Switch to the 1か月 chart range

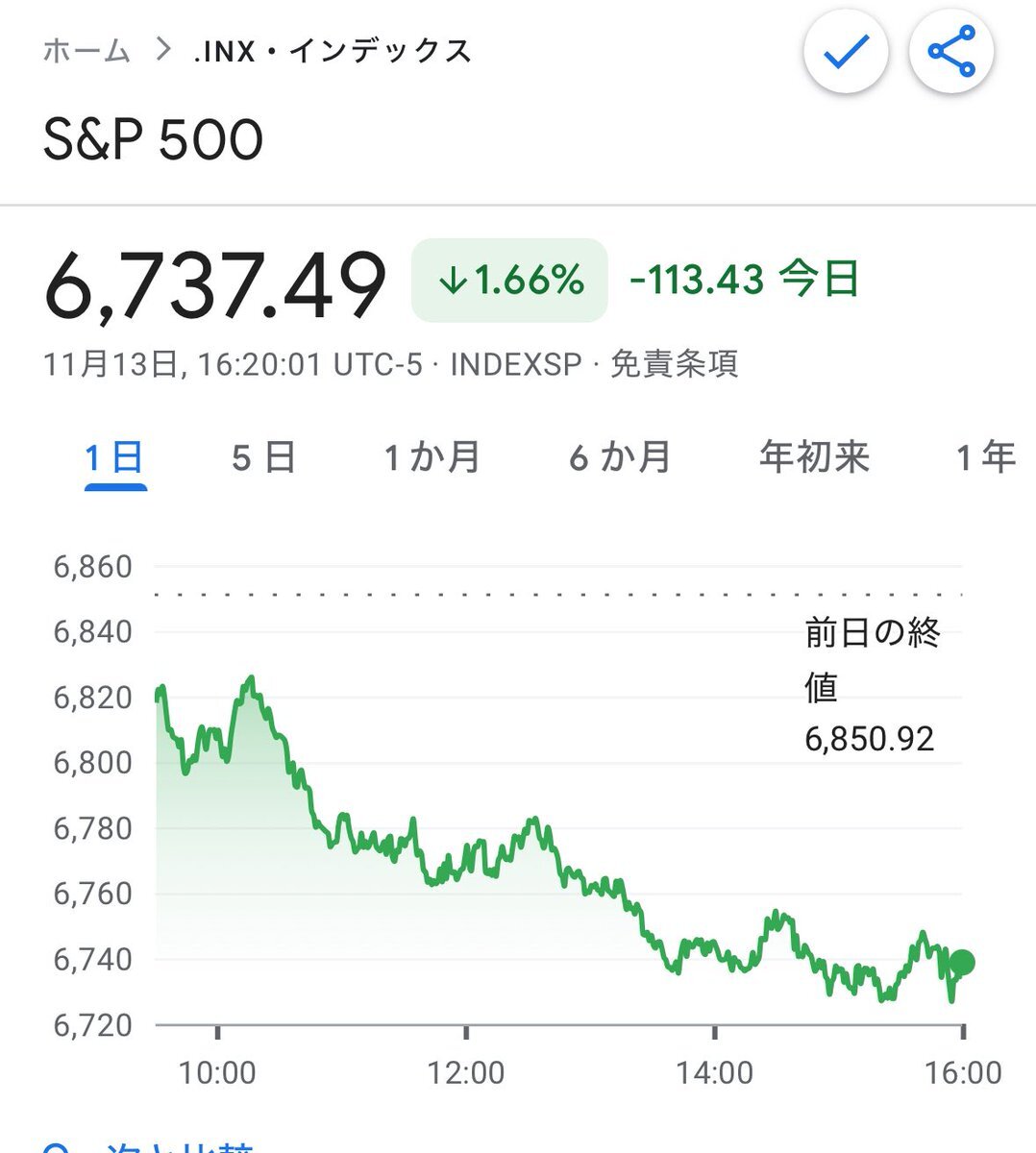coord(432,457)
